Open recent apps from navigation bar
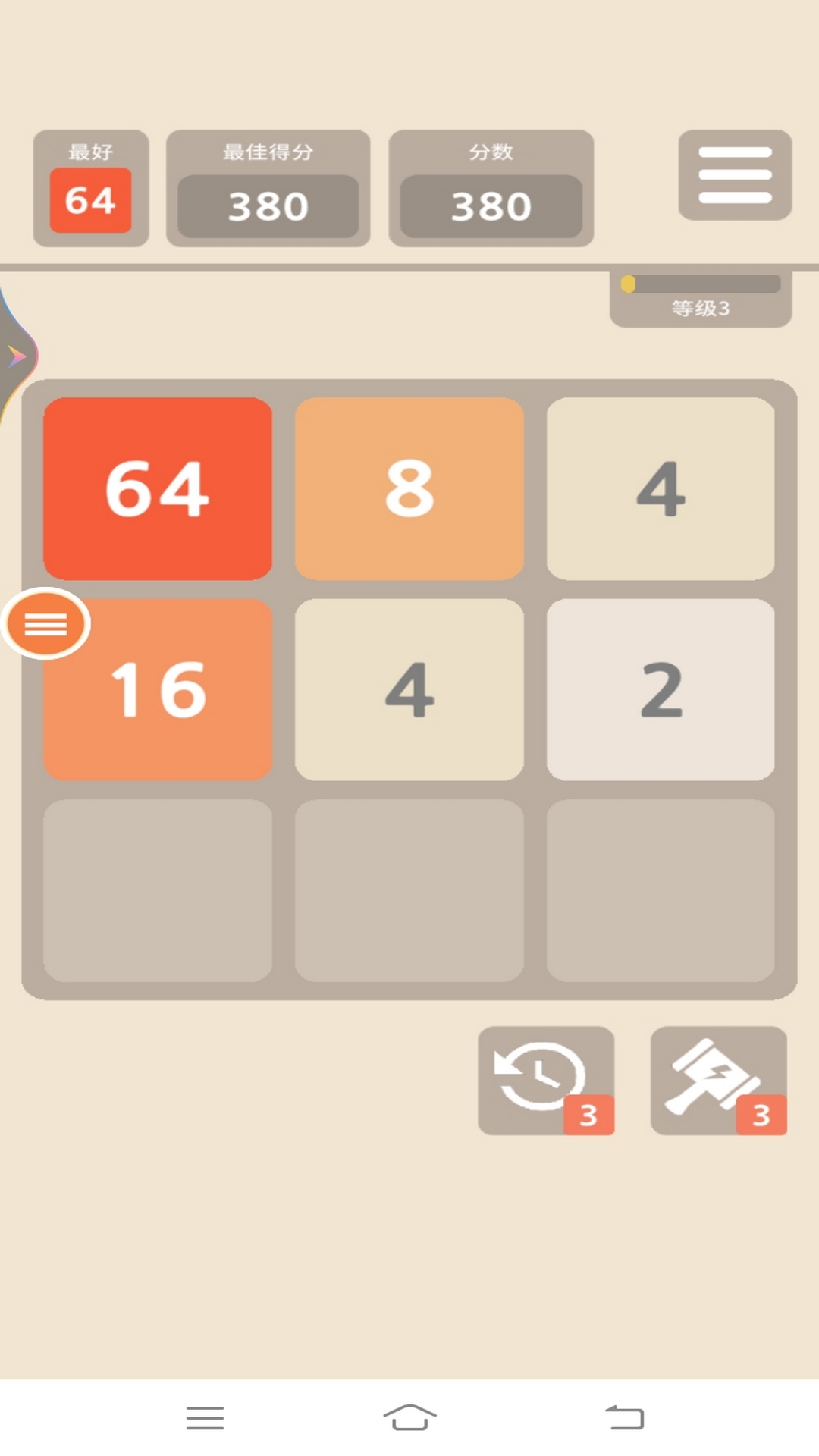The width and height of the screenshot is (819, 1456). (x=205, y=1417)
